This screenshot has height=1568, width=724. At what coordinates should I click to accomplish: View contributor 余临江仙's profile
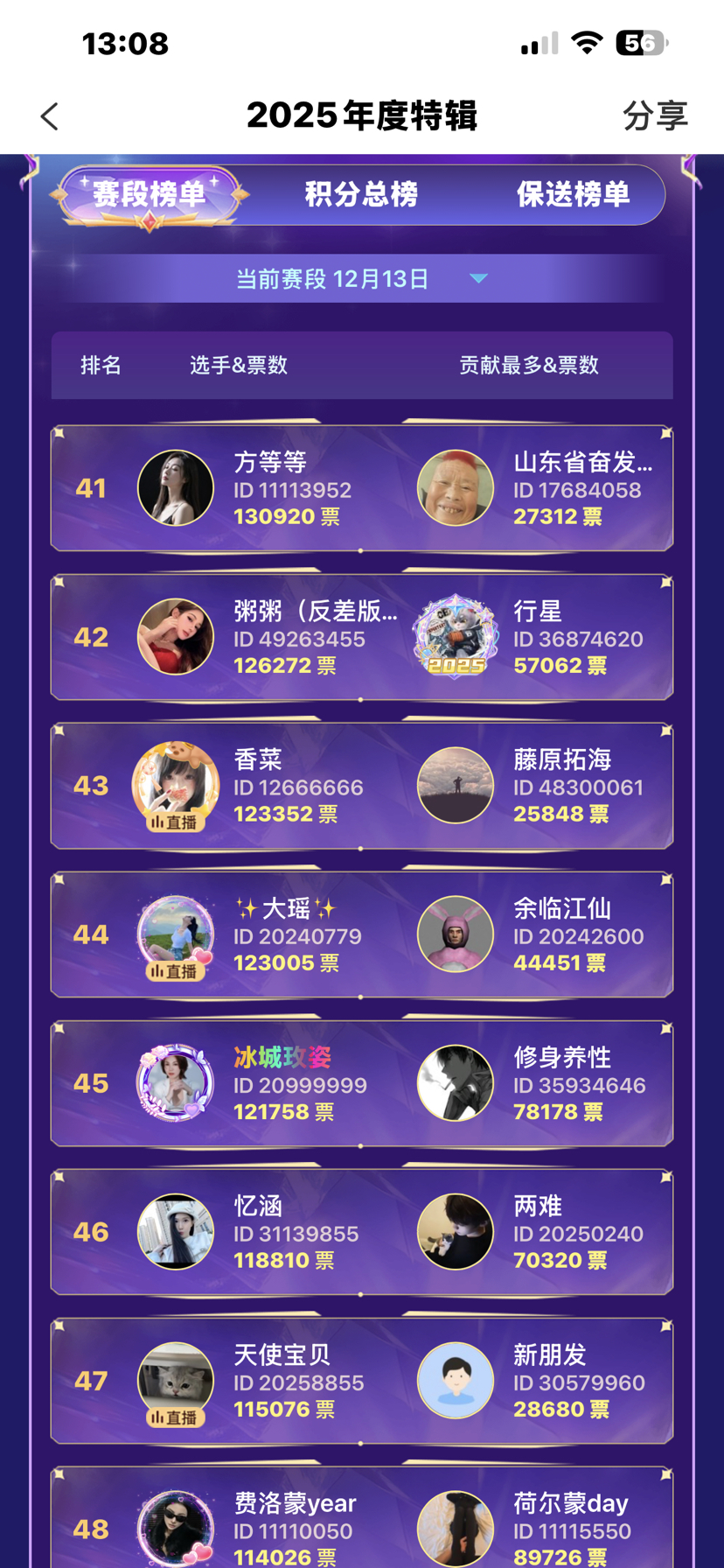tap(456, 934)
